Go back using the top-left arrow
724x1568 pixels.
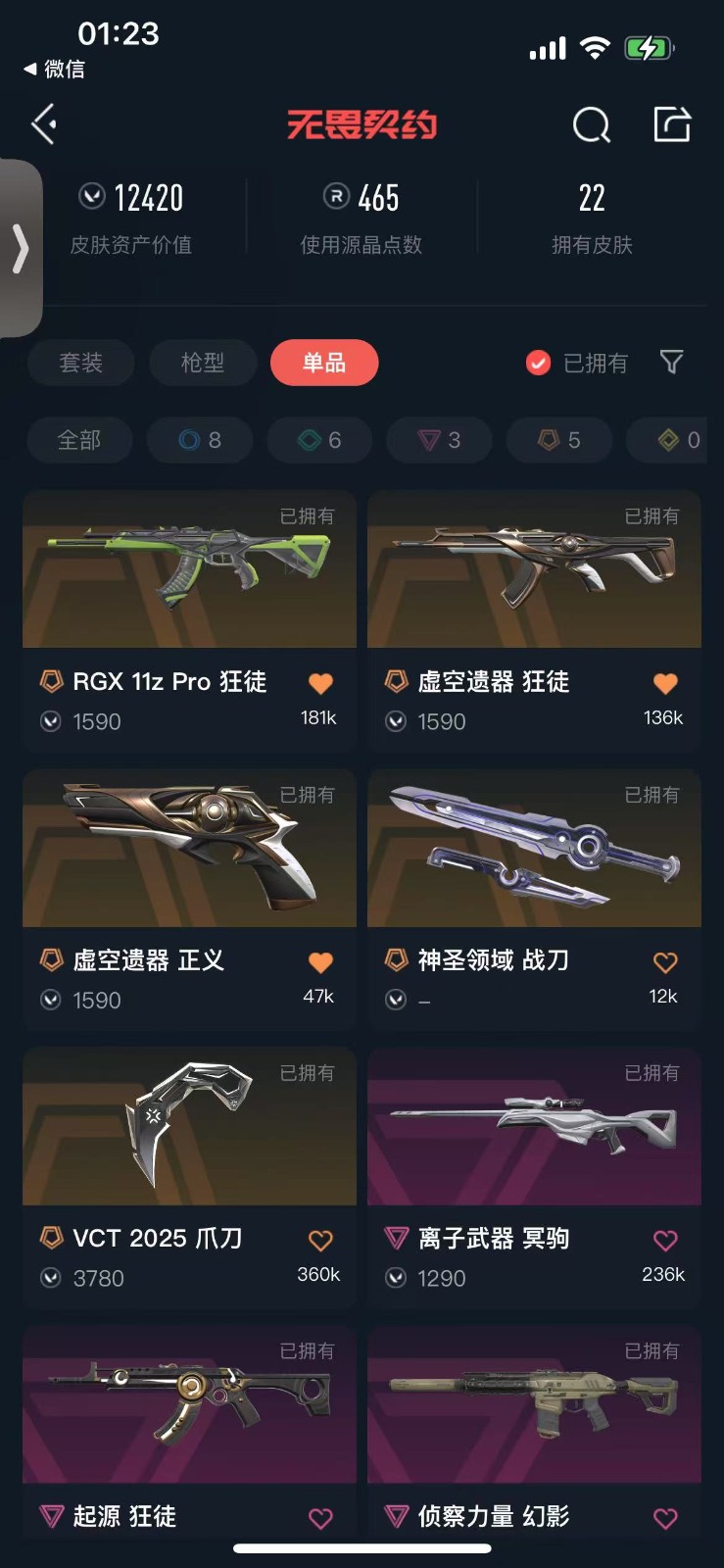(44, 124)
